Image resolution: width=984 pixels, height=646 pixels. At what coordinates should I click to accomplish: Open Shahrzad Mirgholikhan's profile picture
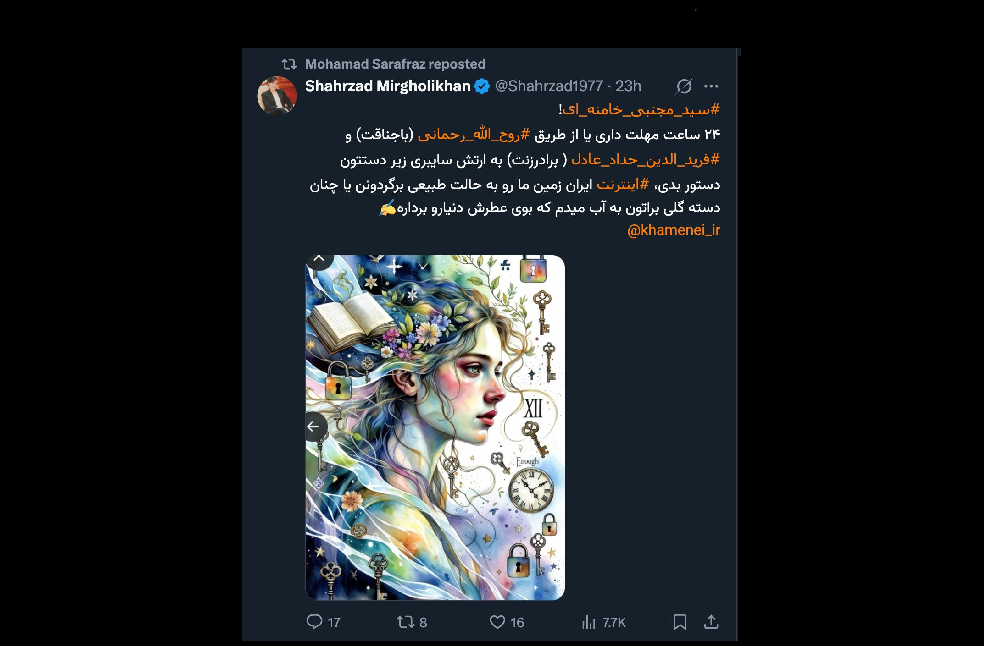[277, 95]
